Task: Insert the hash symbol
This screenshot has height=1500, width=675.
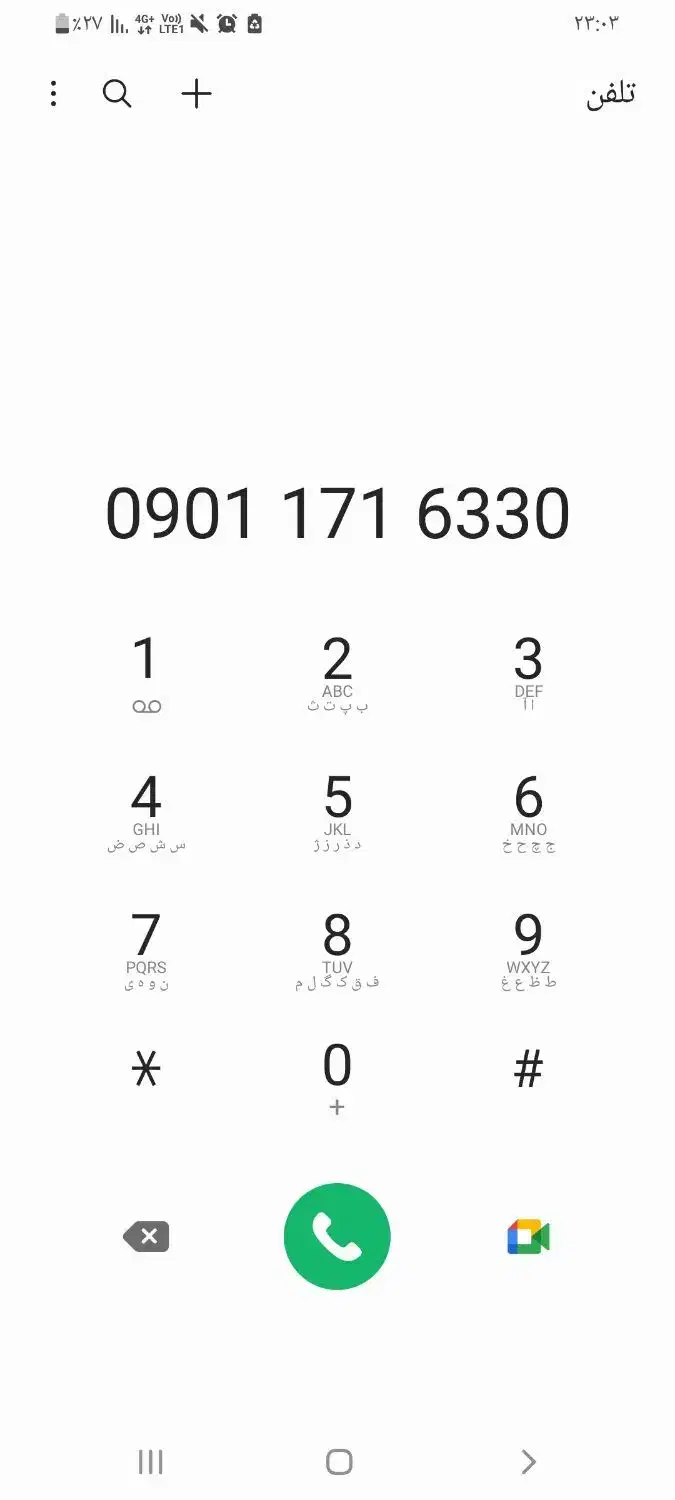Action: (528, 1071)
